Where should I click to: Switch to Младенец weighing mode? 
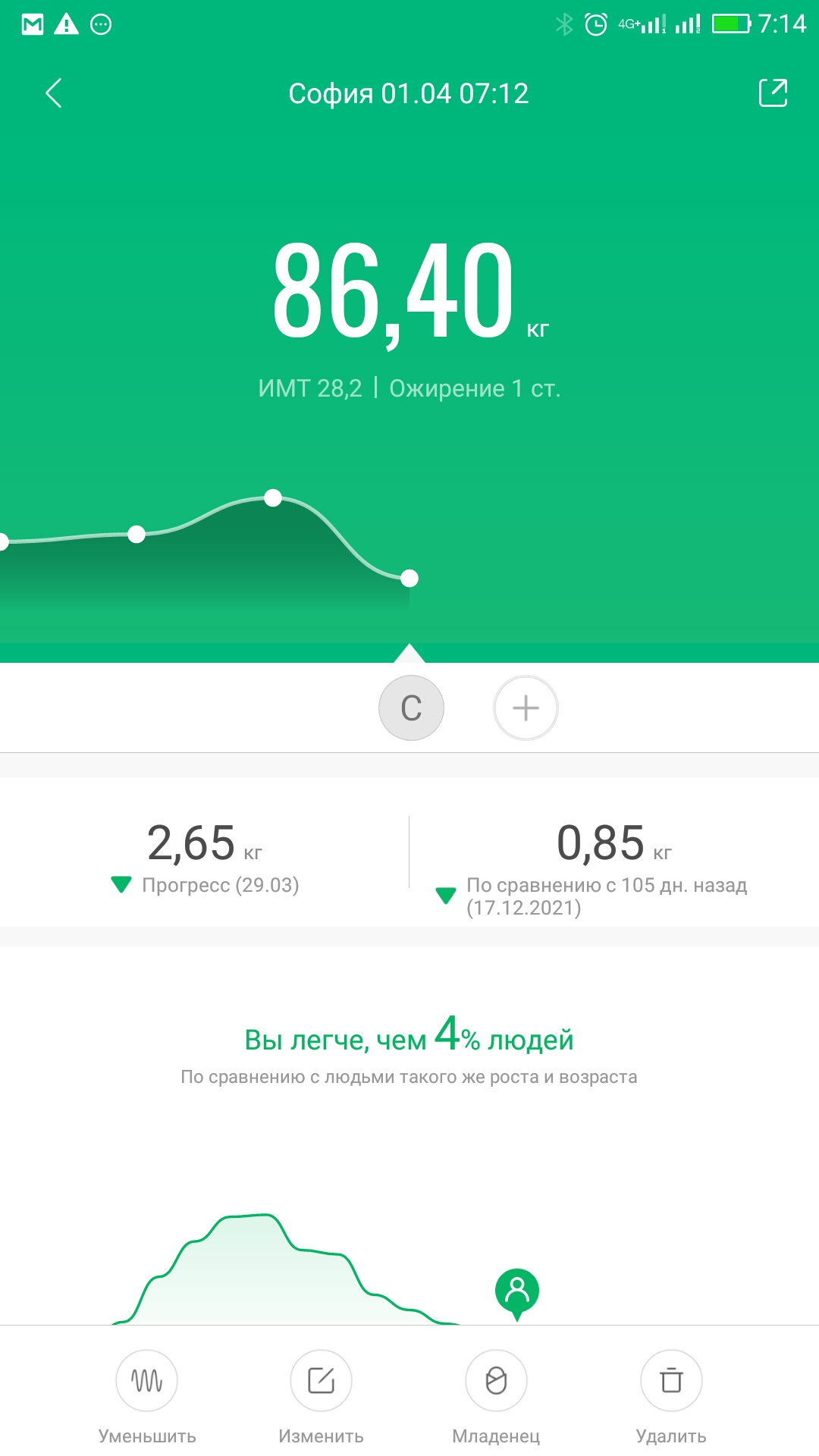click(496, 1381)
